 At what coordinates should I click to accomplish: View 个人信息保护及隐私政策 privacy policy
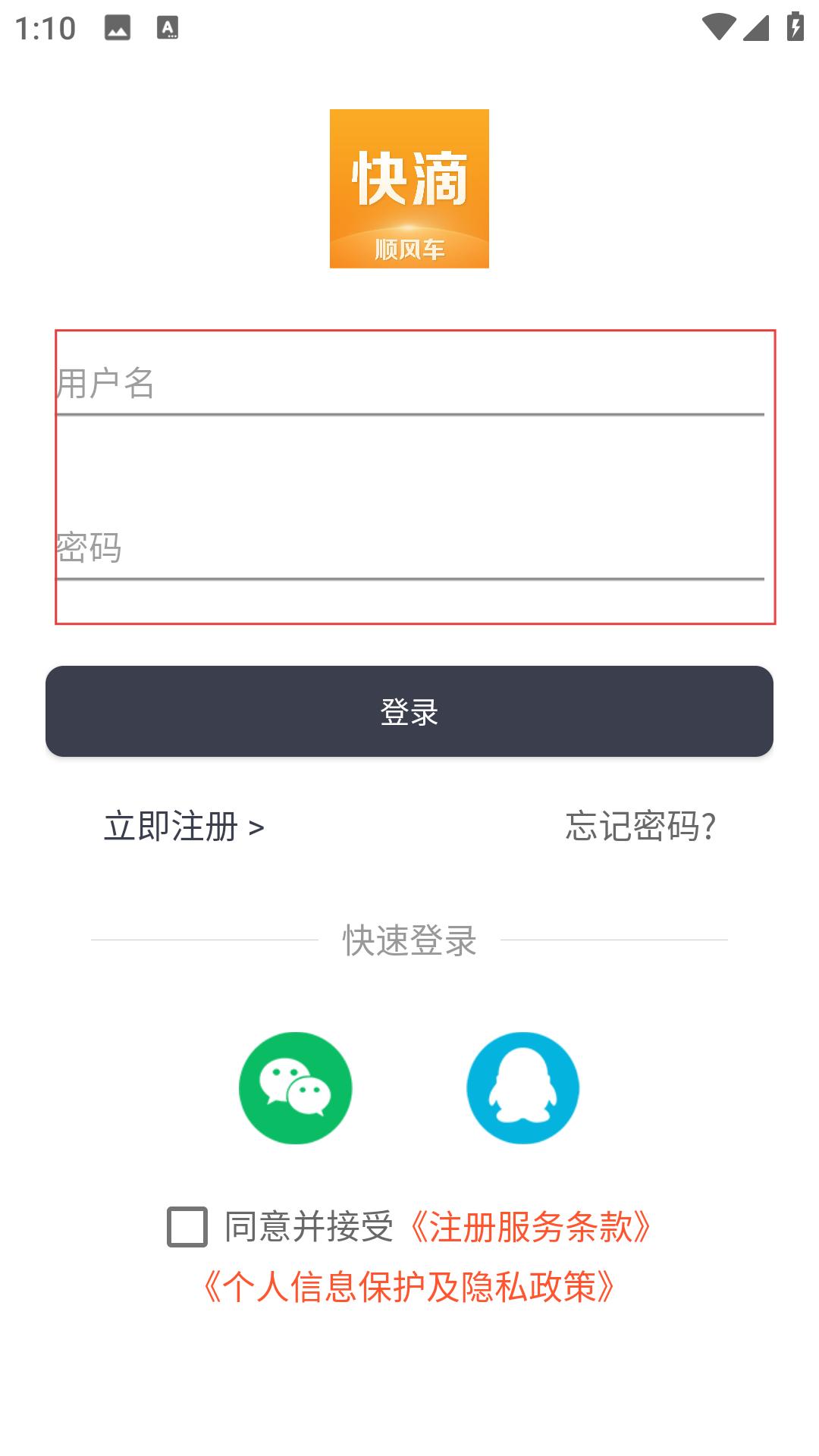pos(409,1283)
